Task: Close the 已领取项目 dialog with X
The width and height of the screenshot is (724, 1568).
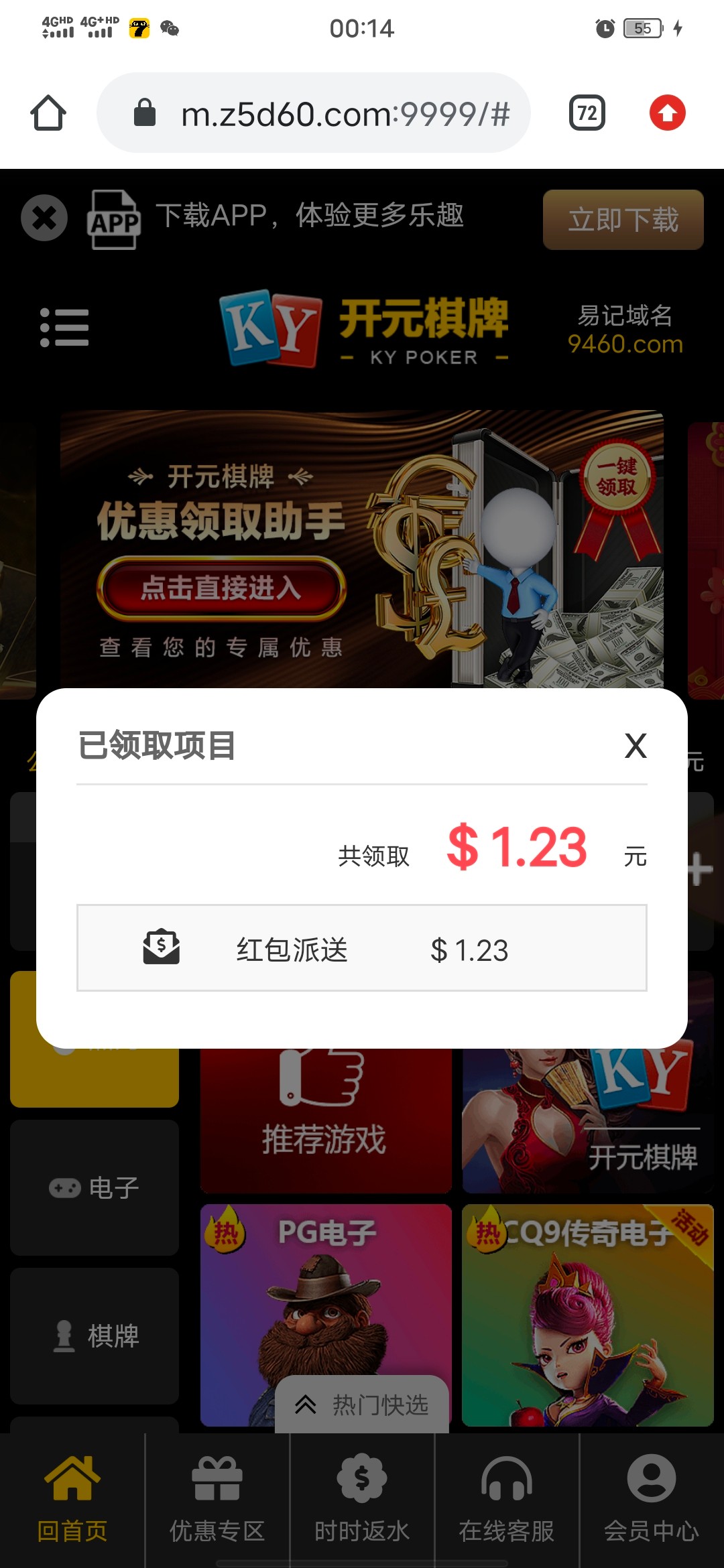Action: pos(635,746)
